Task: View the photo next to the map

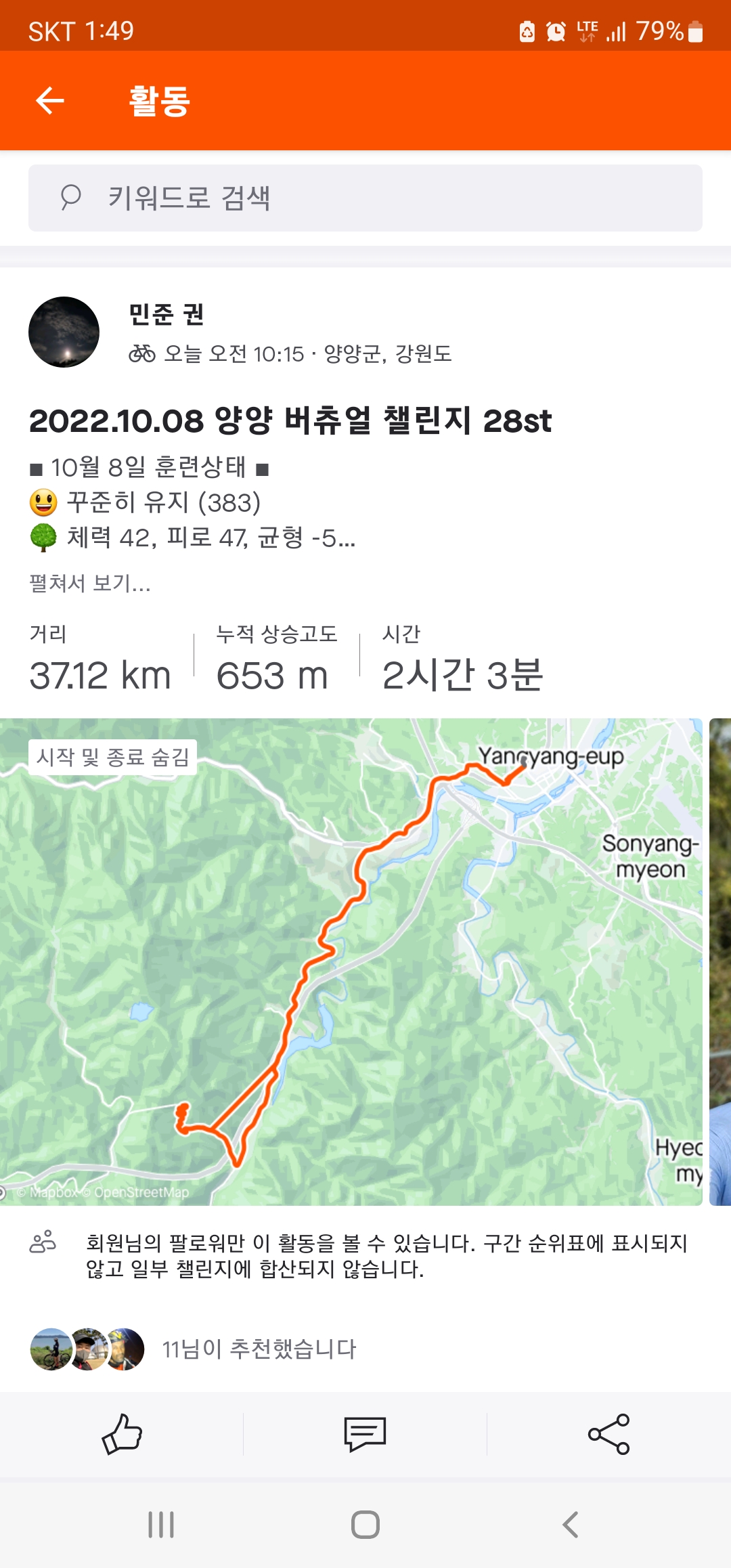Action: click(x=719, y=961)
